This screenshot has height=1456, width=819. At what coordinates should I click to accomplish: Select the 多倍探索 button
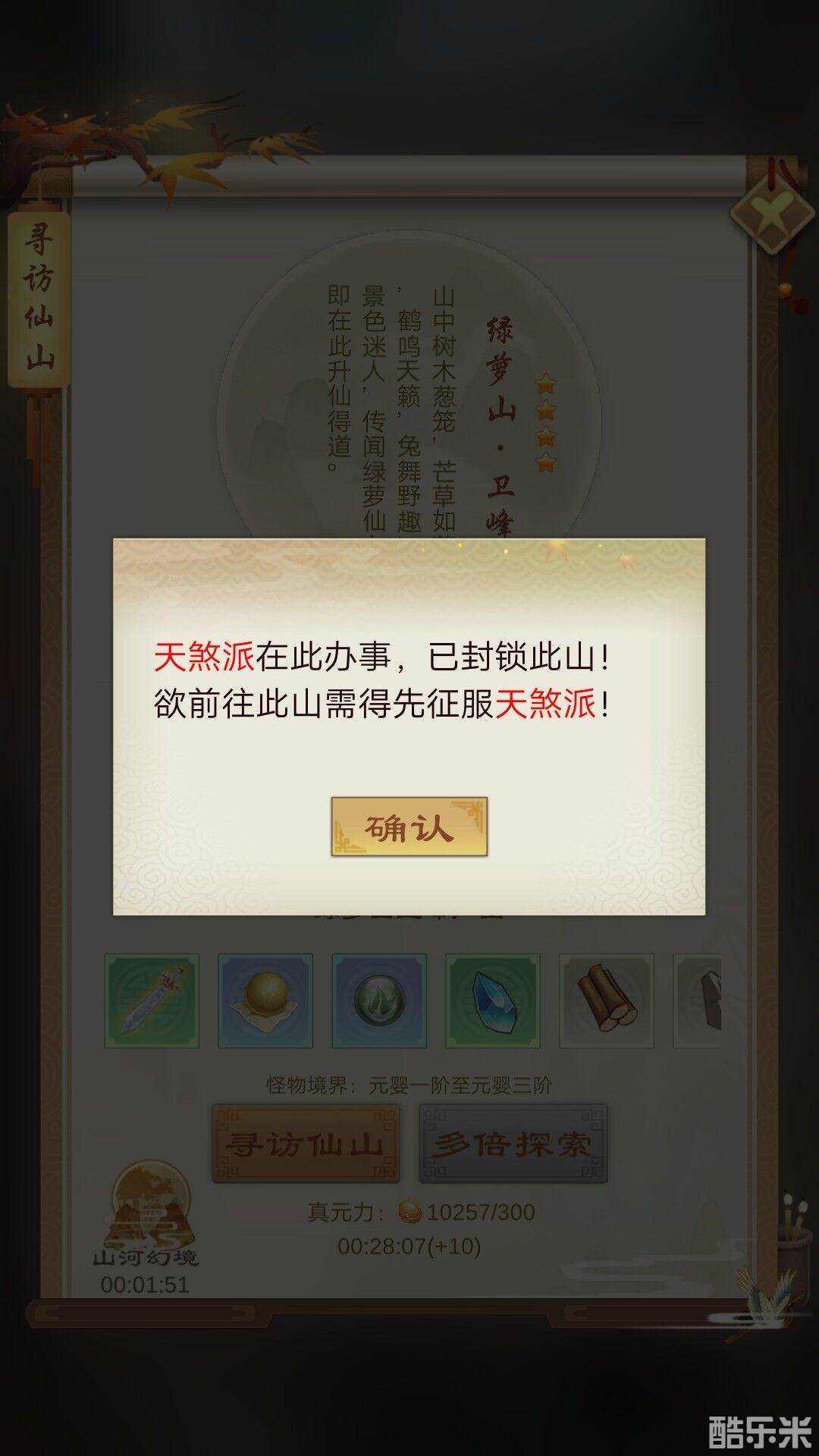coord(513,1144)
